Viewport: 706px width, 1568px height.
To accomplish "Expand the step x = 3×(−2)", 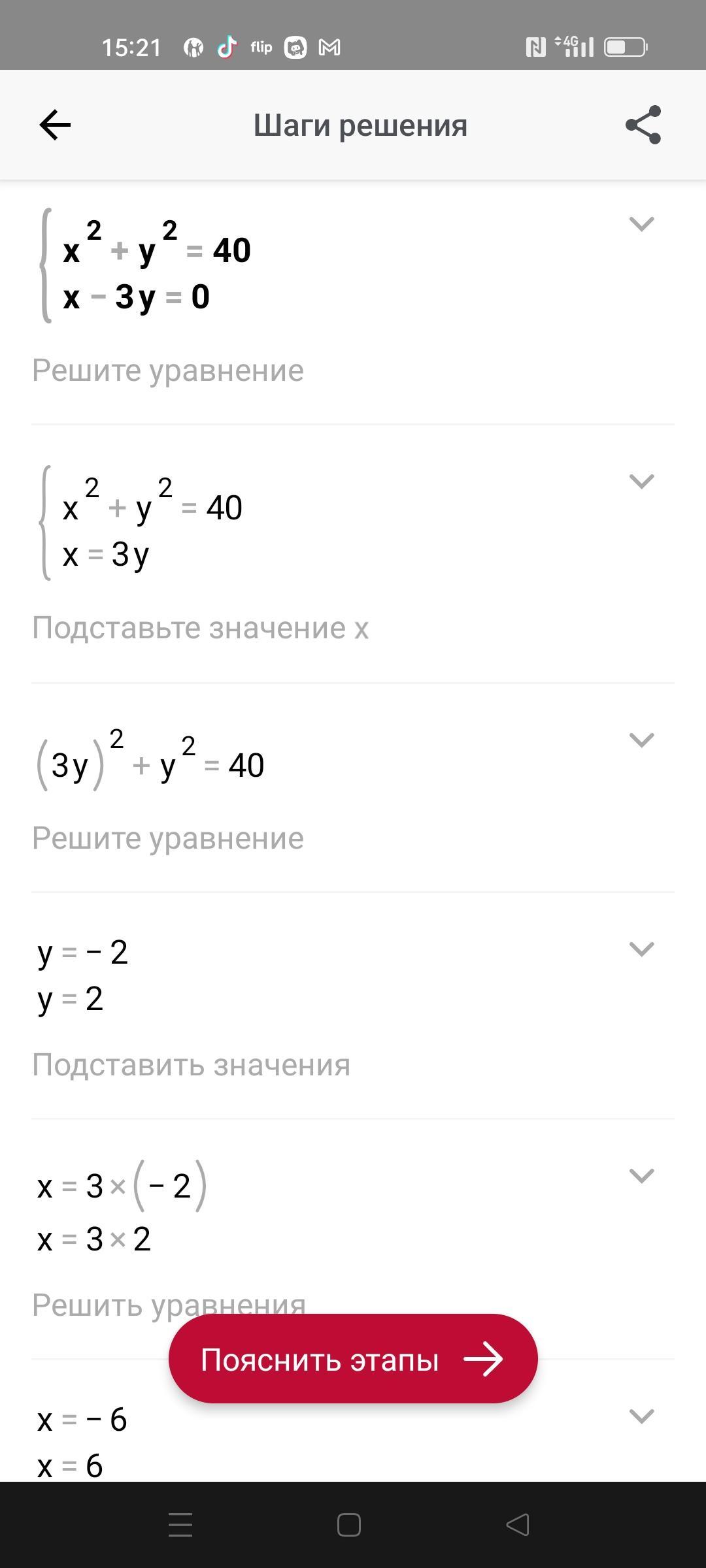I will tap(641, 1176).
